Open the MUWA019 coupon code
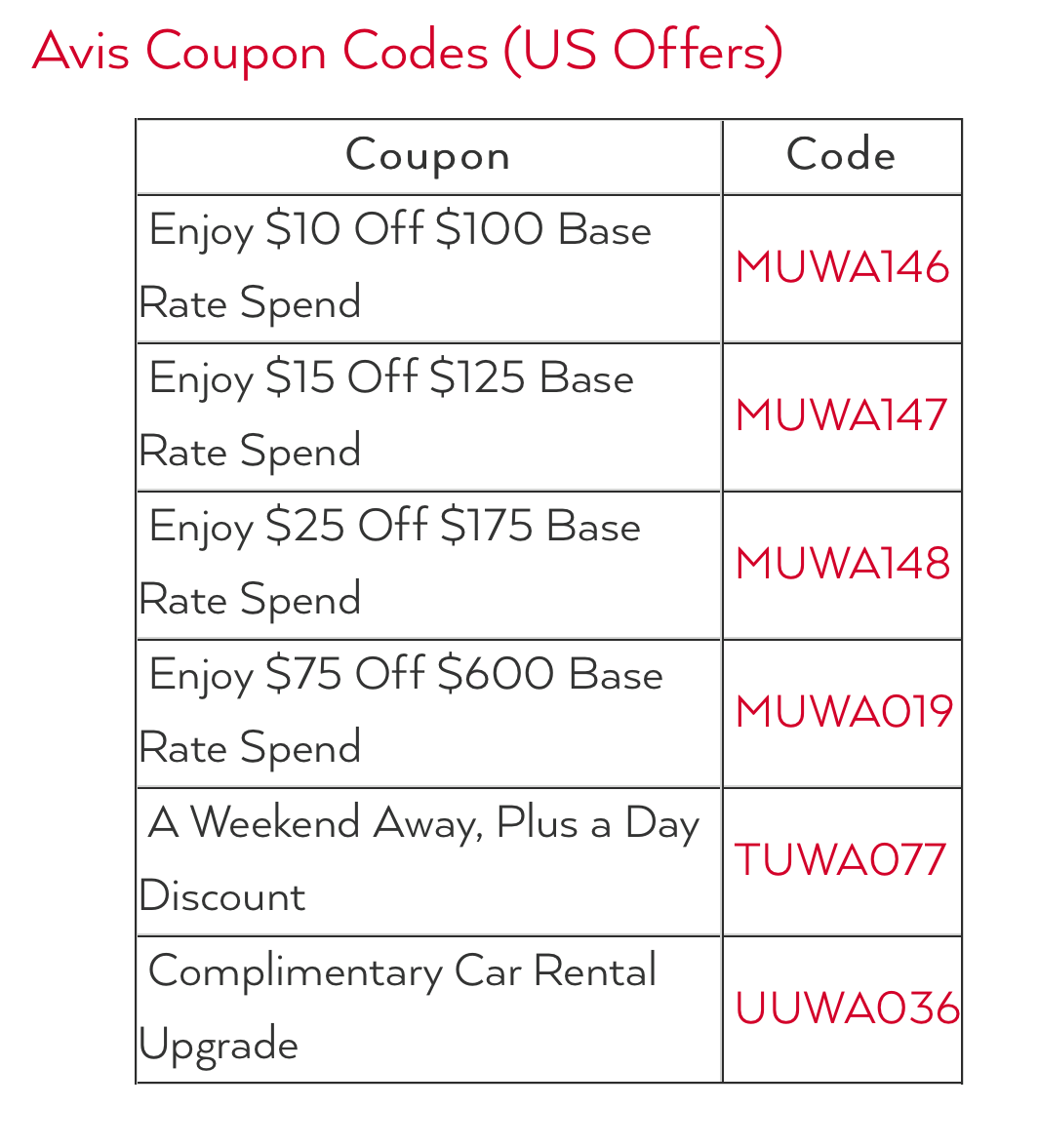Viewport: 1039px width, 1148px height. coord(844,711)
